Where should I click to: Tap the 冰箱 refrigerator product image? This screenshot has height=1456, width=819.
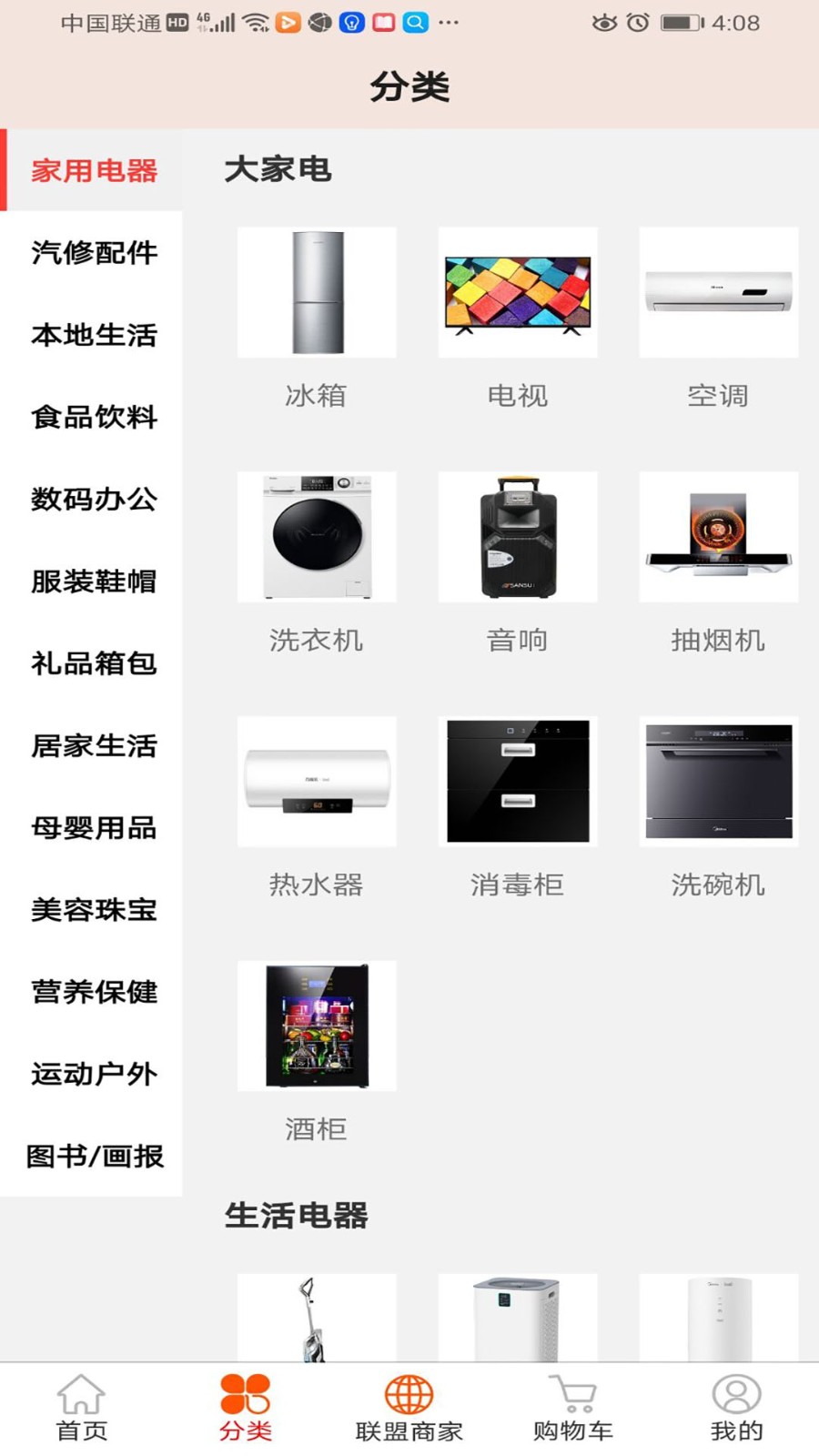[x=316, y=293]
